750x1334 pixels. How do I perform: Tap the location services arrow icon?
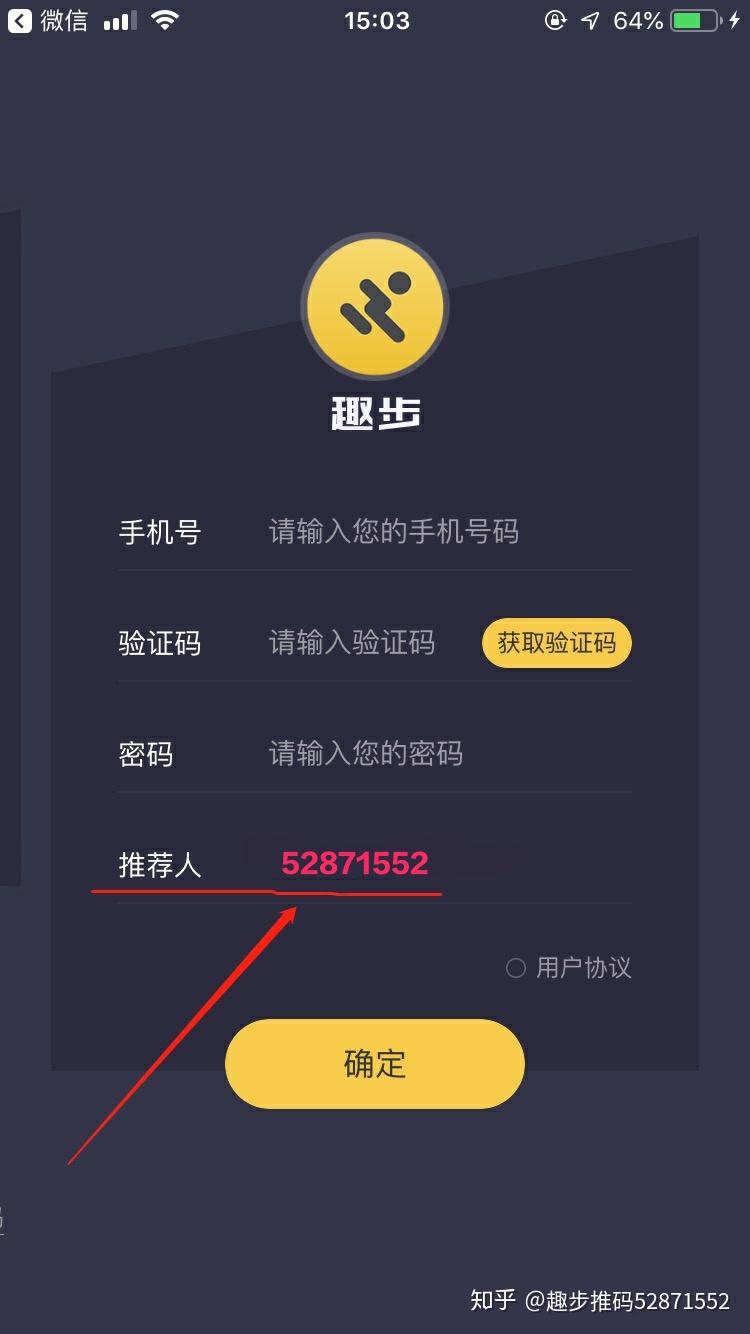[588, 19]
